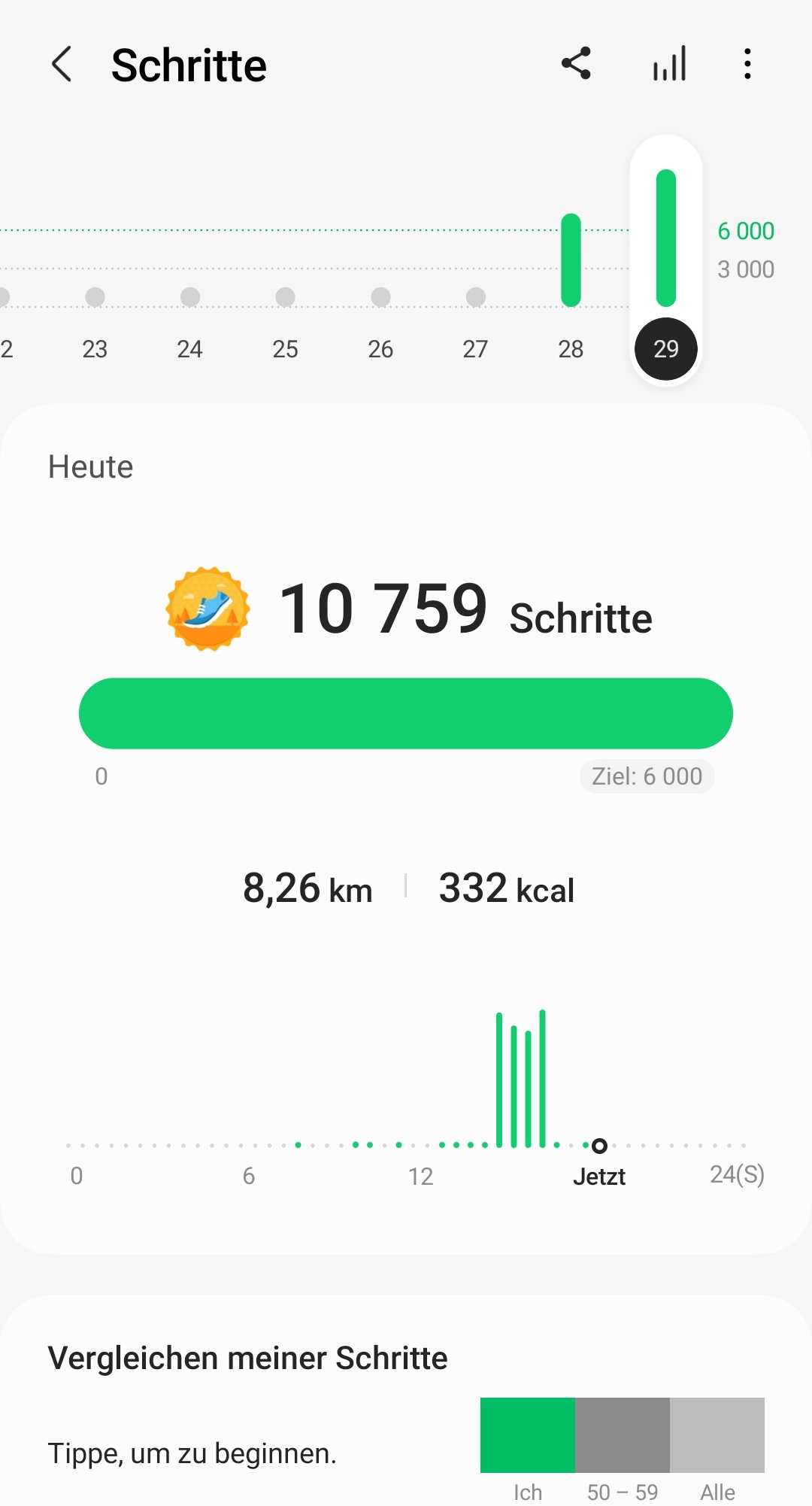Open the step trends chart icon
This screenshot has width=812, height=1506.
[x=669, y=64]
